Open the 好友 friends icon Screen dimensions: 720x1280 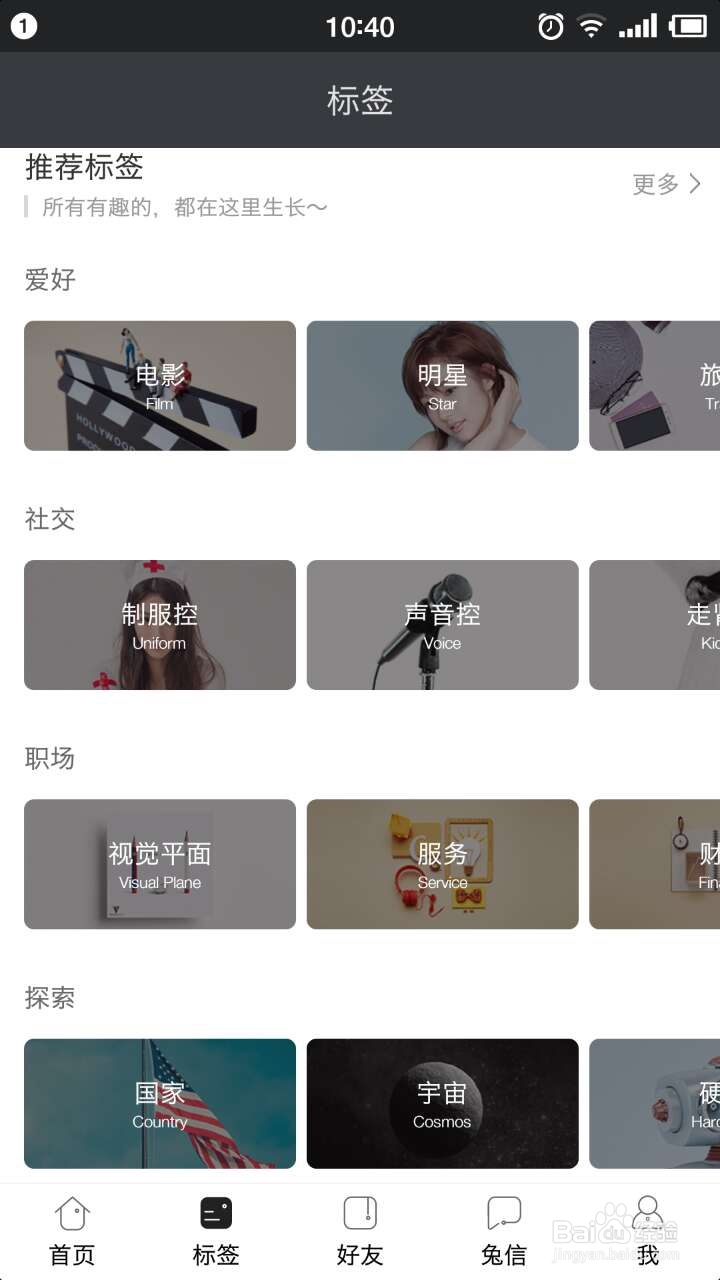(x=360, y=1228)
